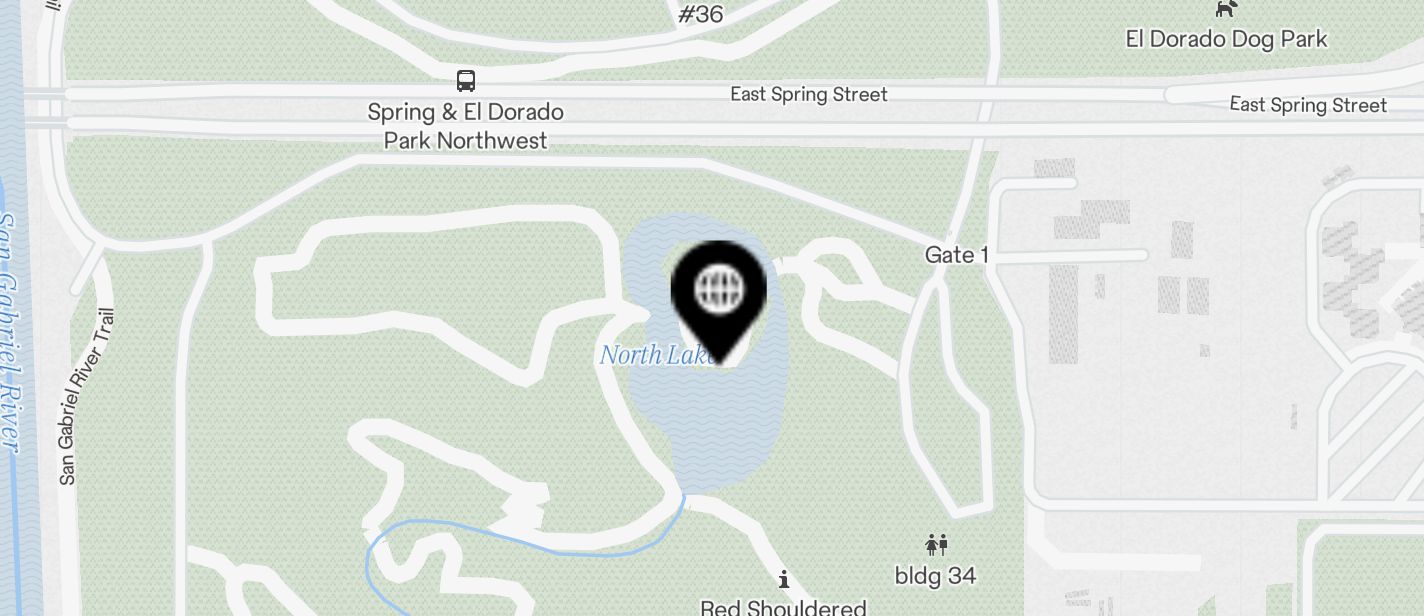Open the El Dorado Dog Park marker

(x=1226, y=10)
